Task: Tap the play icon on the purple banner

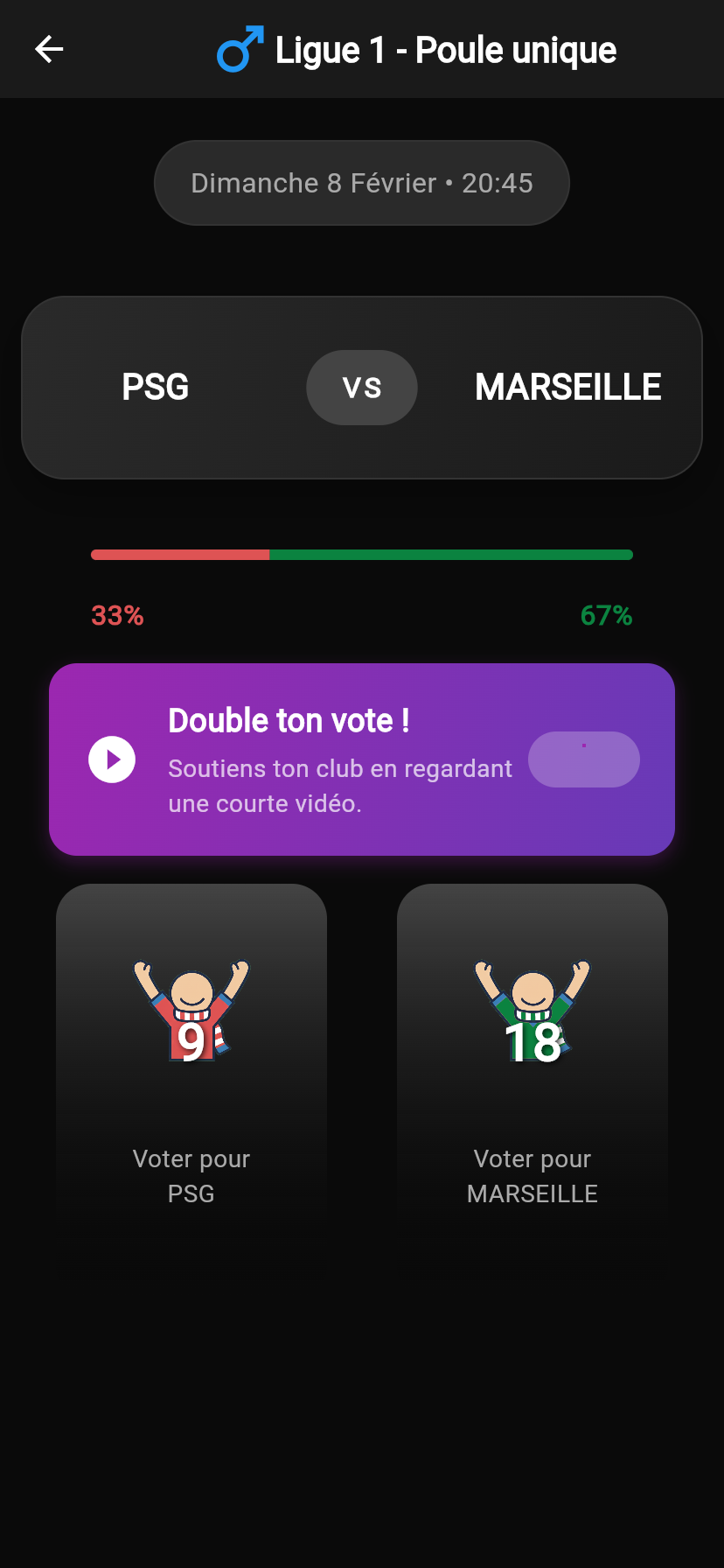Action: [x=112, y=759]
